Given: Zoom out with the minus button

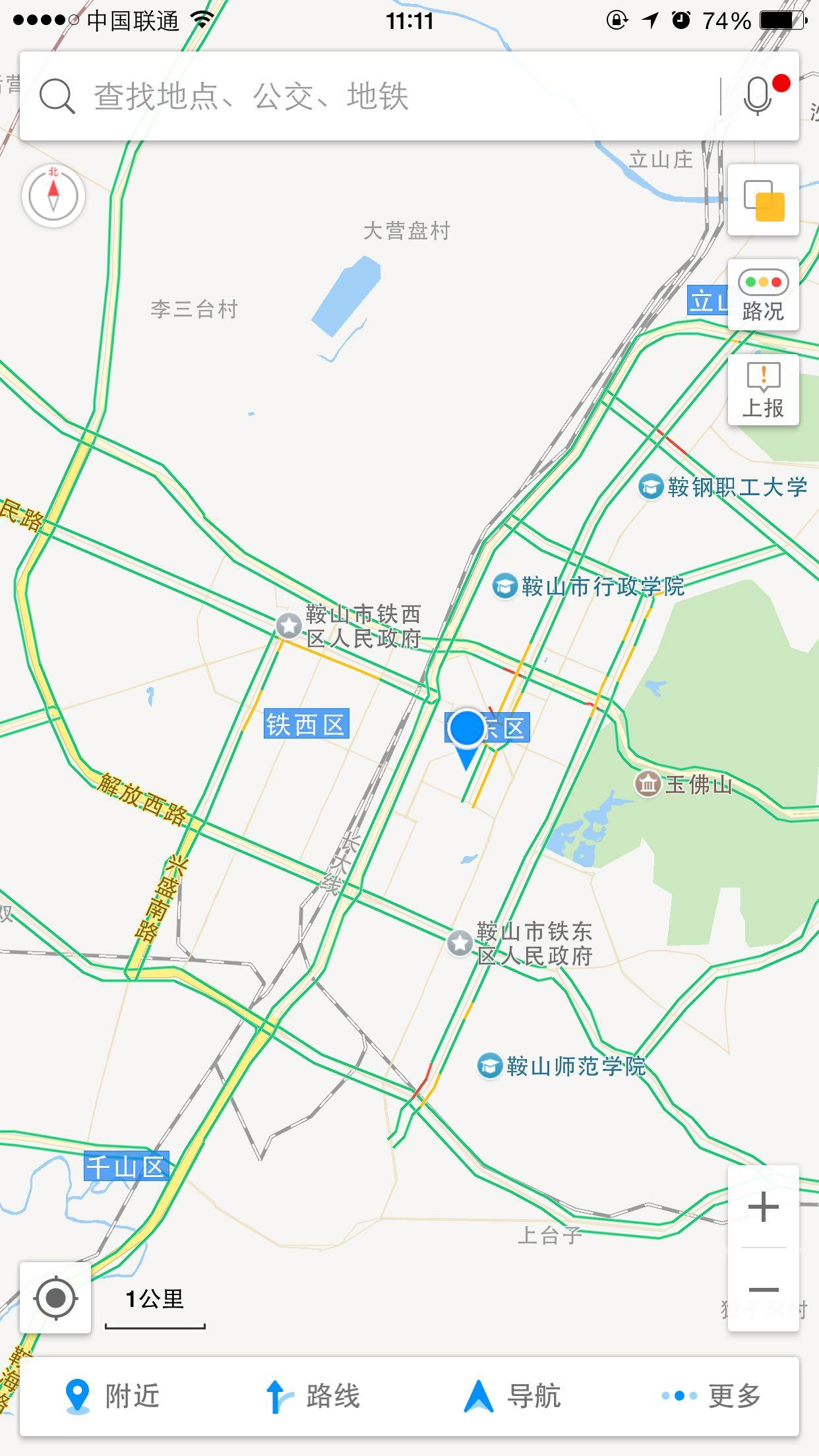Looking at the screenshot, I should (764, 1289).
